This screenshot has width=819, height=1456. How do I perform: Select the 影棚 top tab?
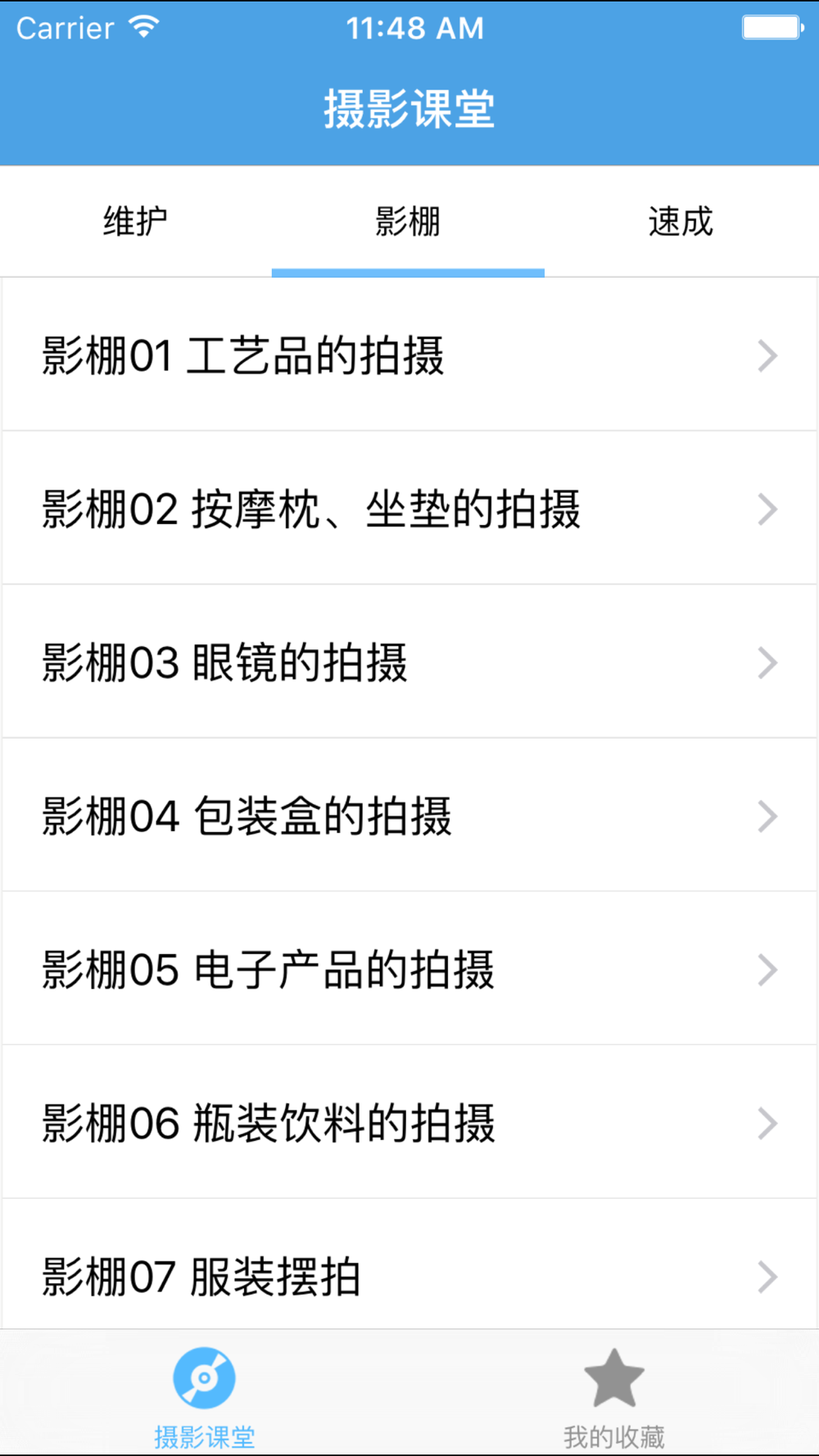tap(408, 221)
